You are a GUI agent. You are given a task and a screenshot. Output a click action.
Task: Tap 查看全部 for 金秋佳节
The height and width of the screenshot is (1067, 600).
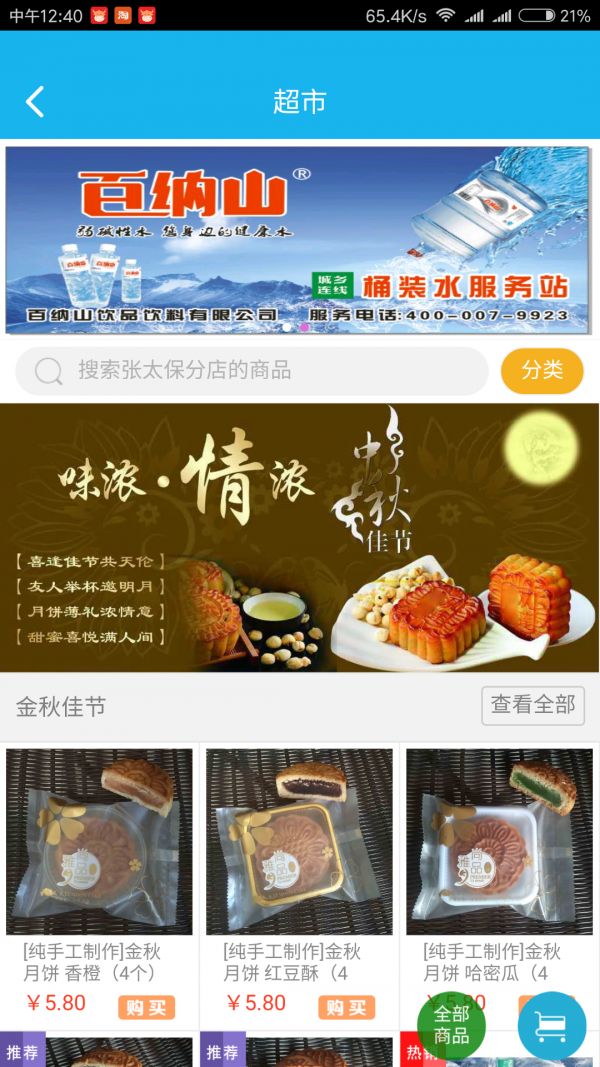point(532,705)
